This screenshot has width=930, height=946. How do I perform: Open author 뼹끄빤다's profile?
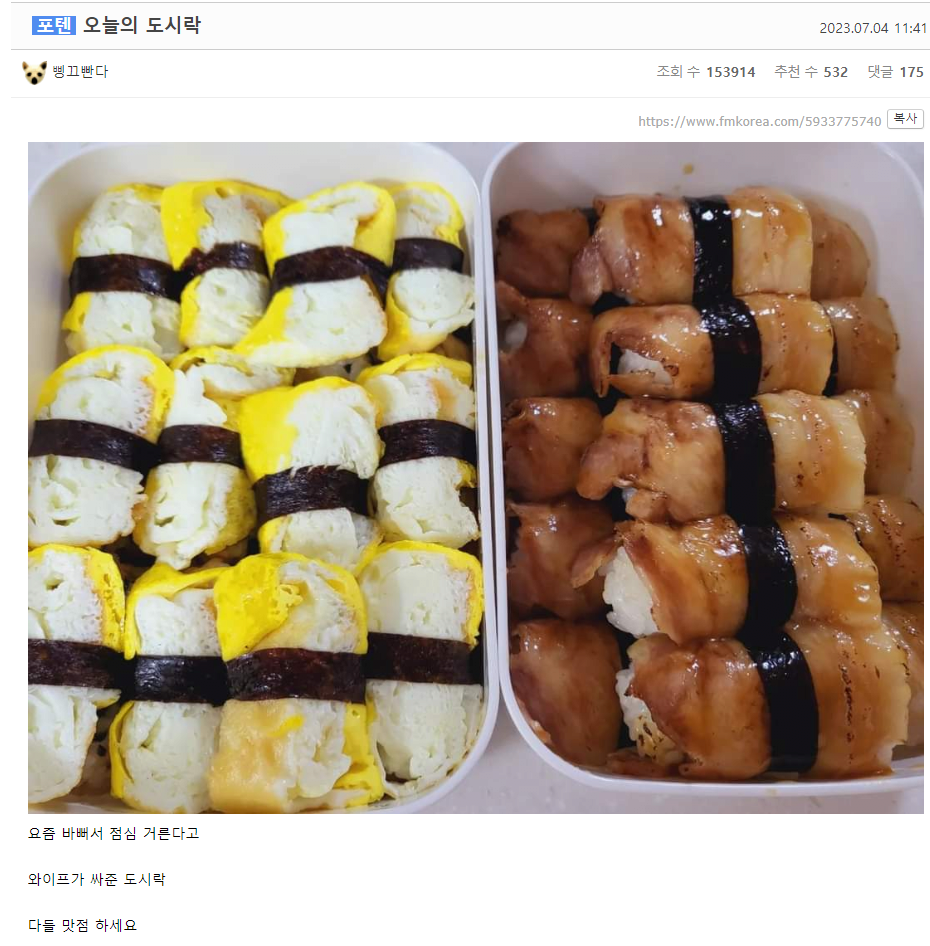[80, 72]
